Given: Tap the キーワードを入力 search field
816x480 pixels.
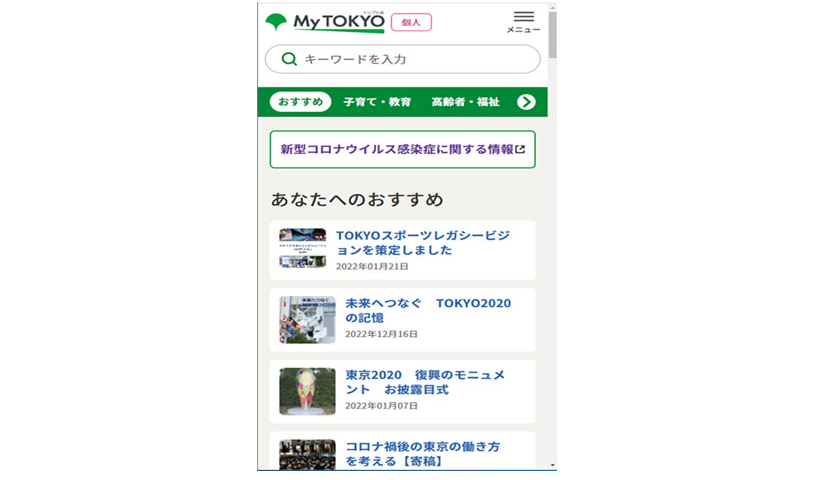Looking at the screenshot, I should 402,59.
